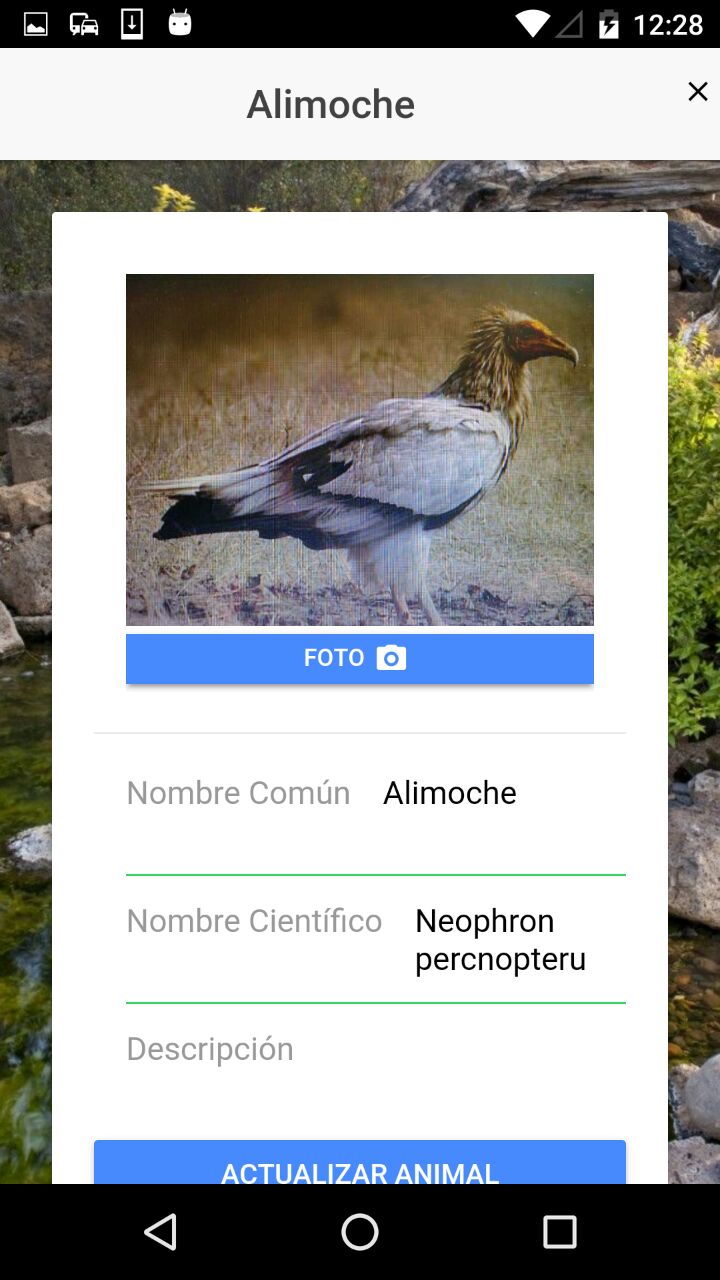Tap Actualizar Animal to save changes
720x1280 pixels.
360,1164
